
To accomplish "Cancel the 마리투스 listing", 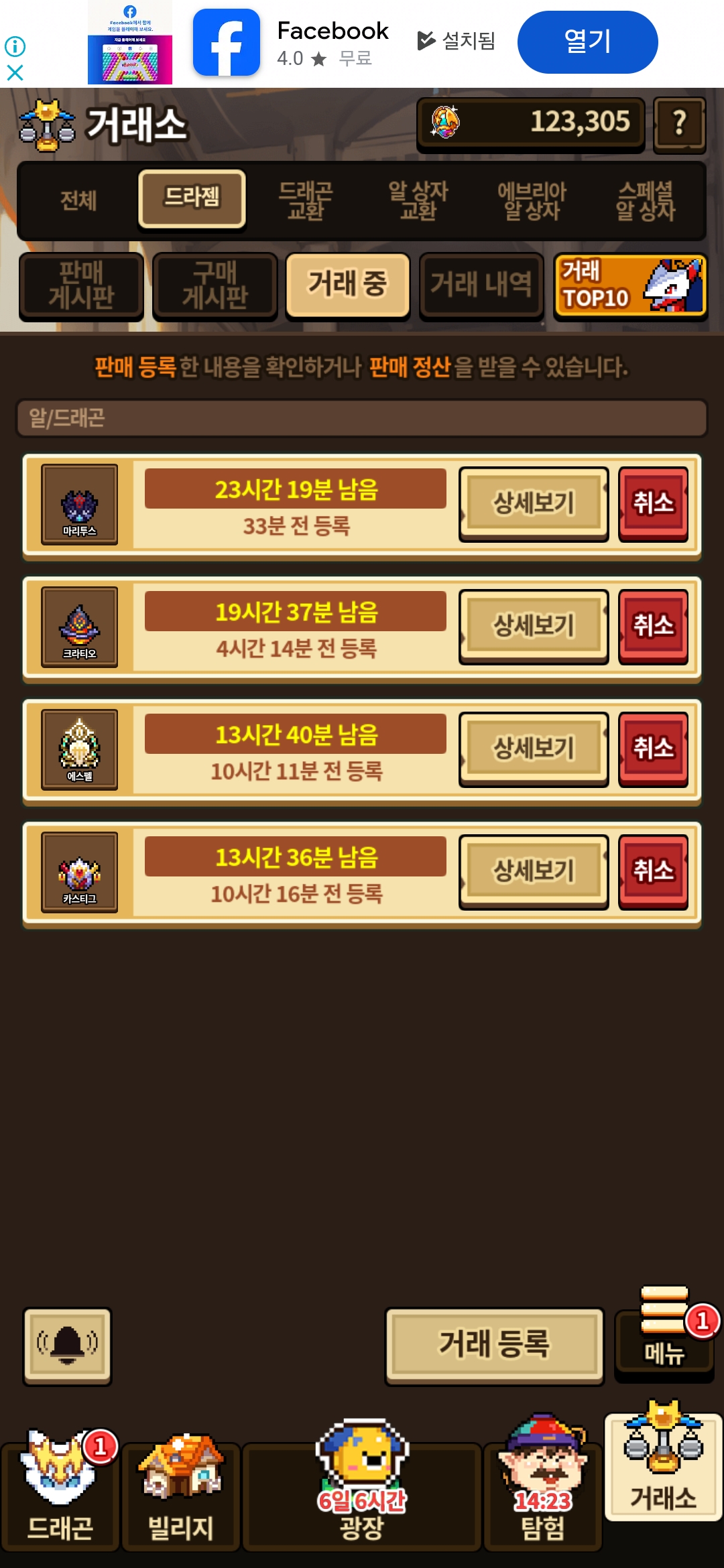I will click(x=653, y=503).
